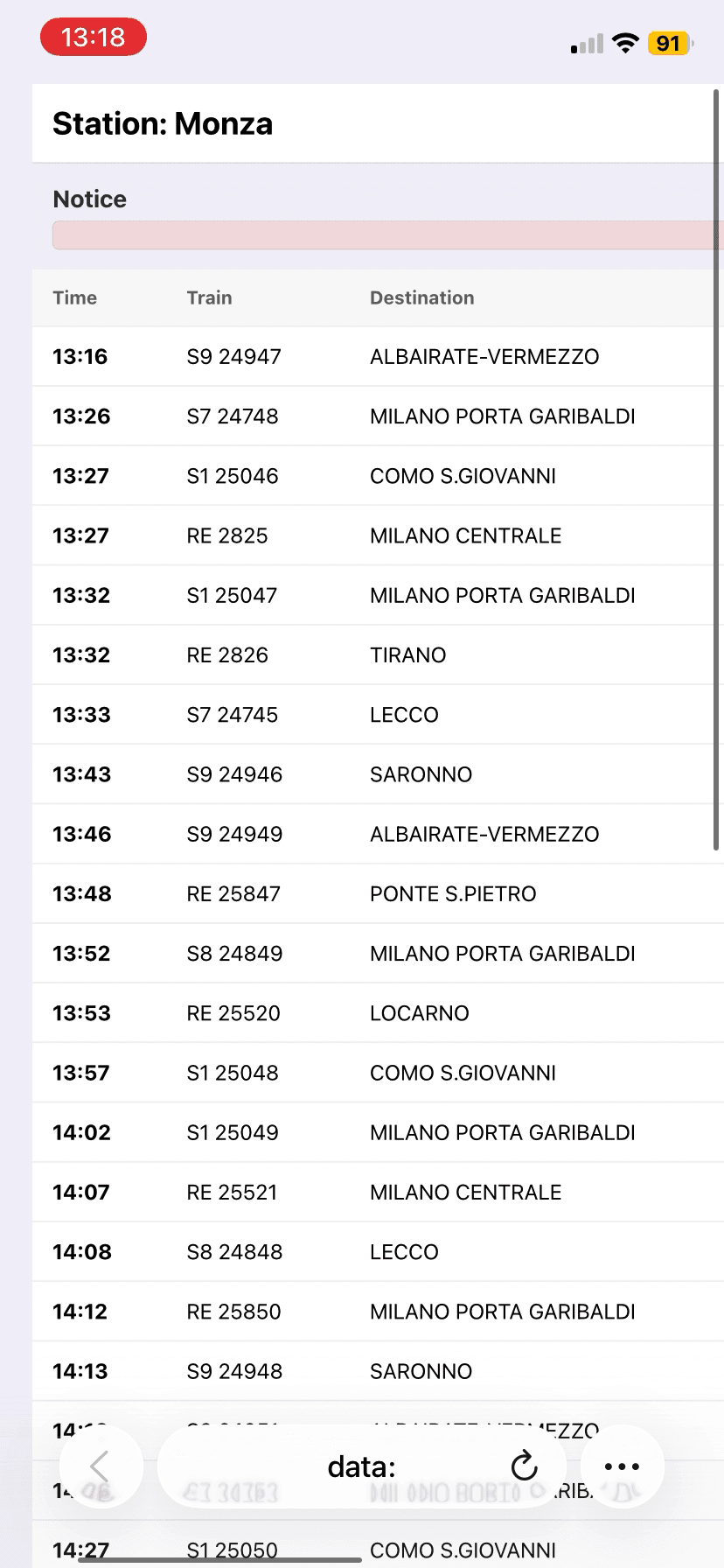Tap the red 13:18 time pill

coord(93,37)
